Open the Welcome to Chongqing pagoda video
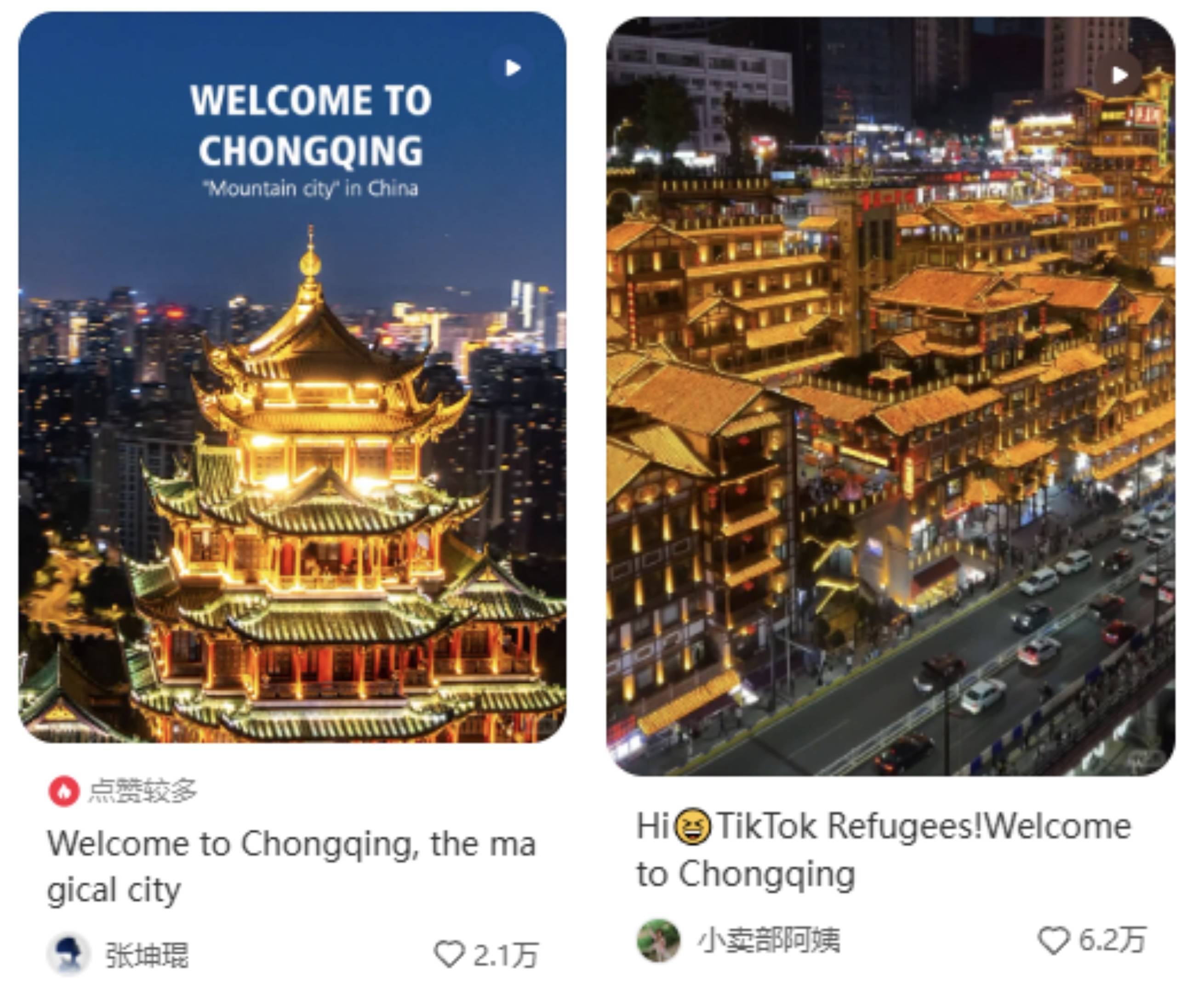The image size is (1204, 993). (292, 377)
